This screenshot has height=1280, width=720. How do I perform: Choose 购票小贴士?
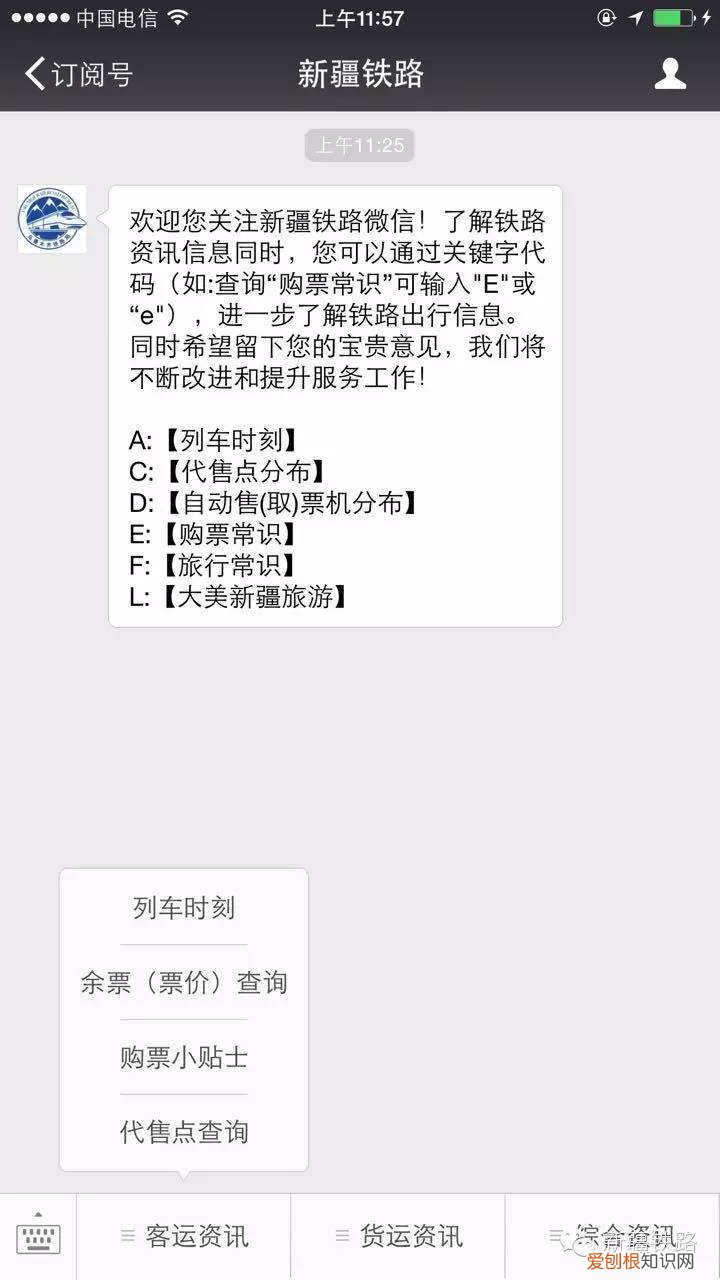[183, 1057]
